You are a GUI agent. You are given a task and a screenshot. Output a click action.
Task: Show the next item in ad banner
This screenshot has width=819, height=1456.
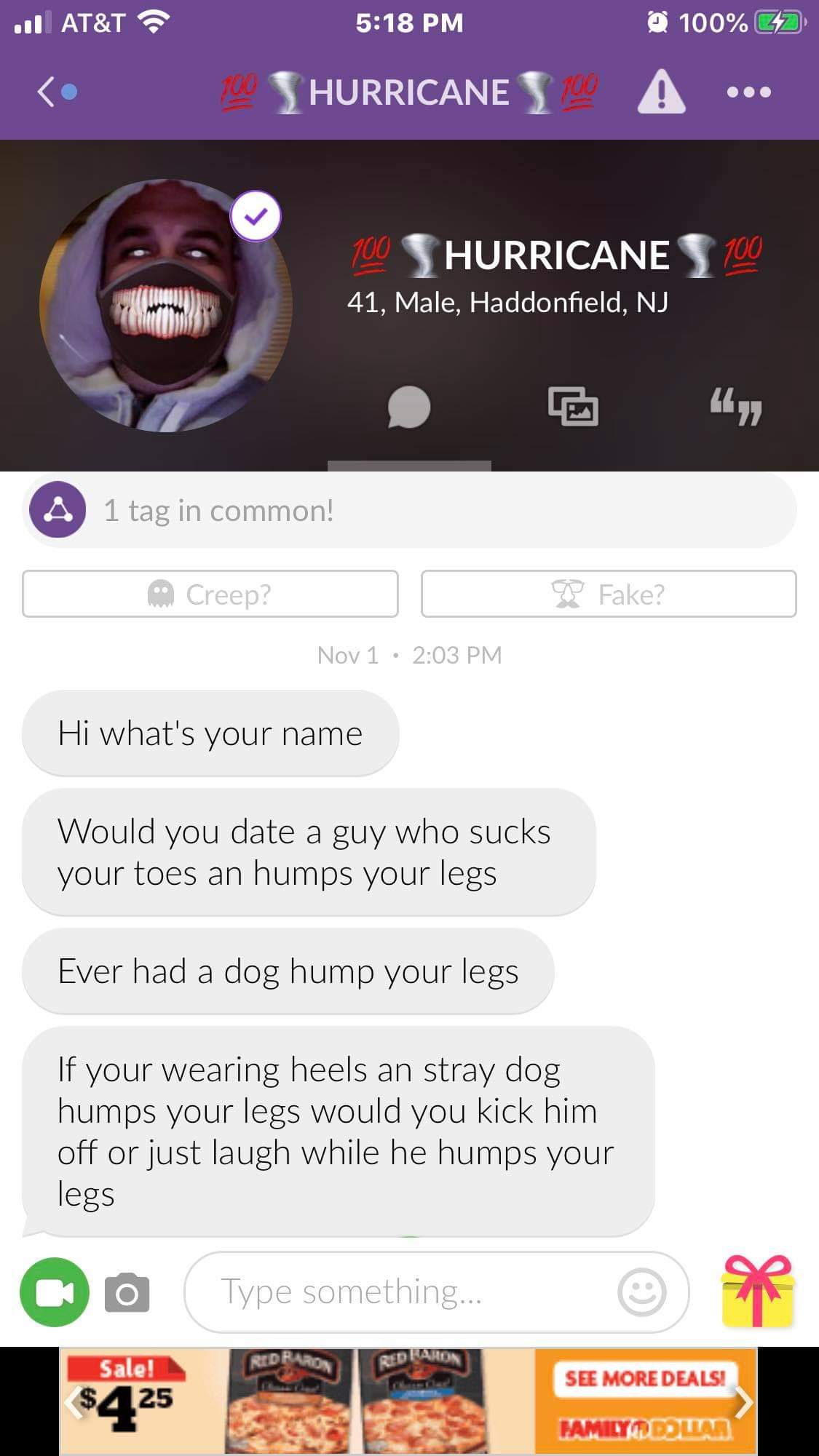pyautogui.click(x=743, y=1401)
